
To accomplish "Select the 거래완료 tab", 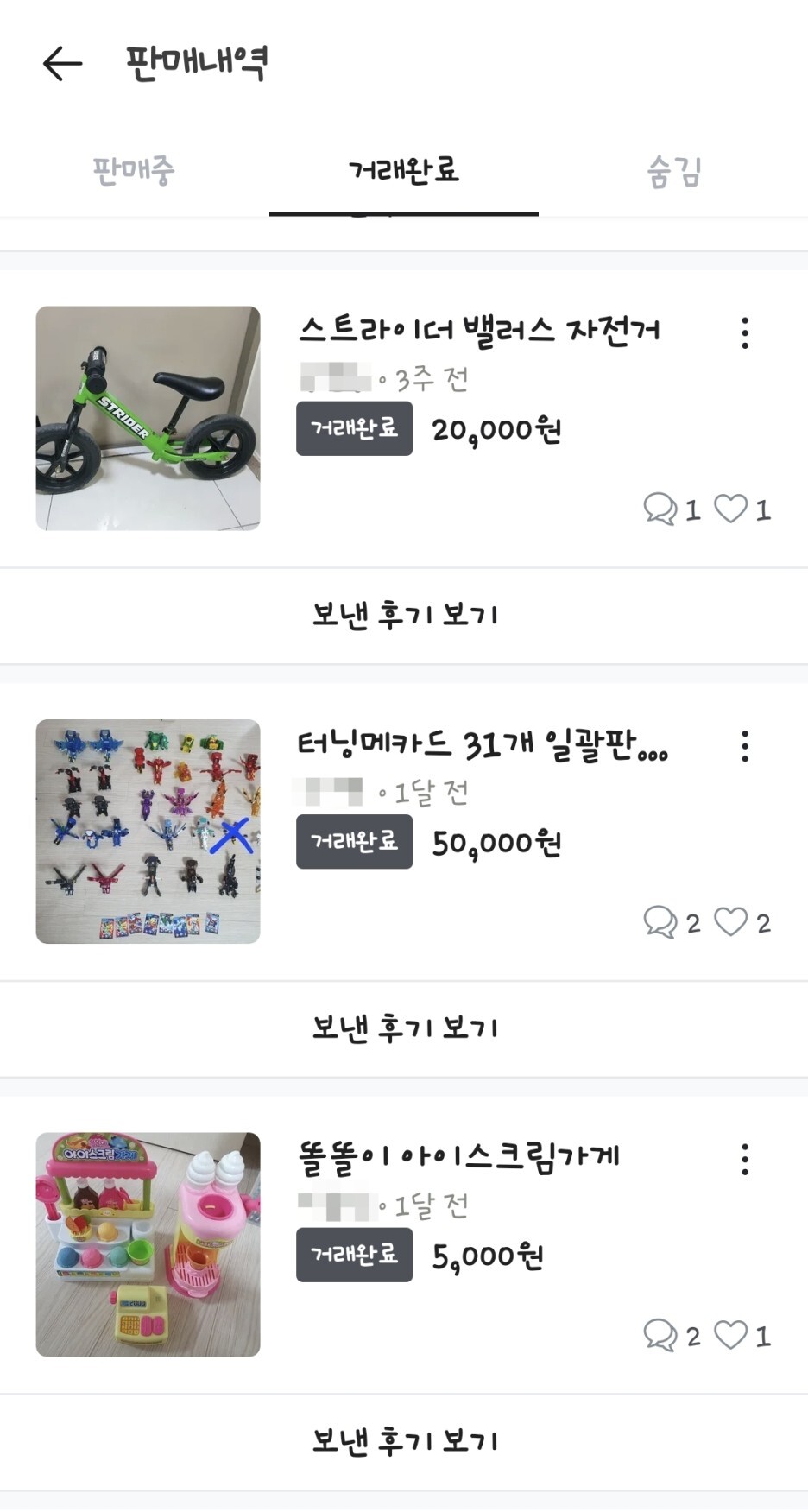I will pyautogui.click(x=403, y=170).
